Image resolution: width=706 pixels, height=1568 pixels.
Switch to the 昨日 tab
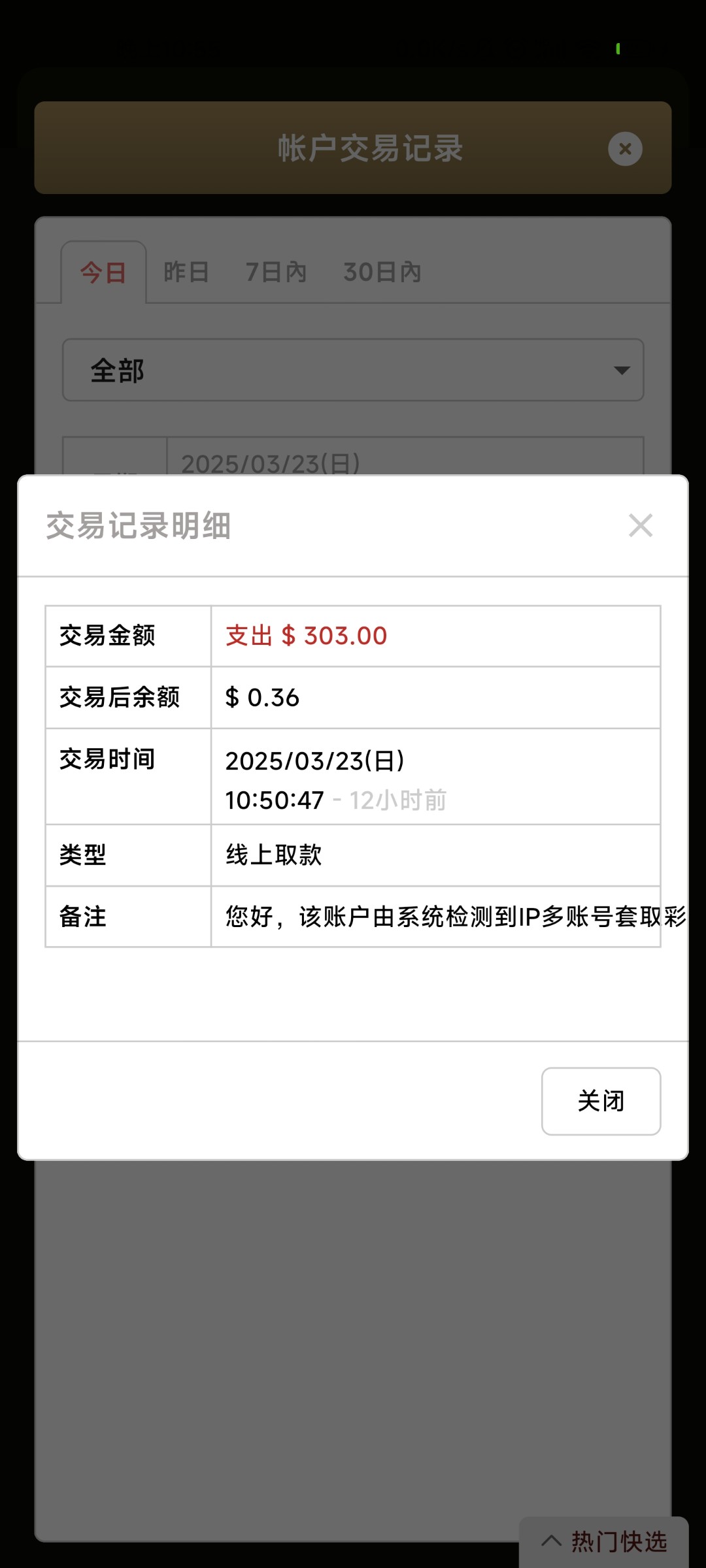click(186, 272)
